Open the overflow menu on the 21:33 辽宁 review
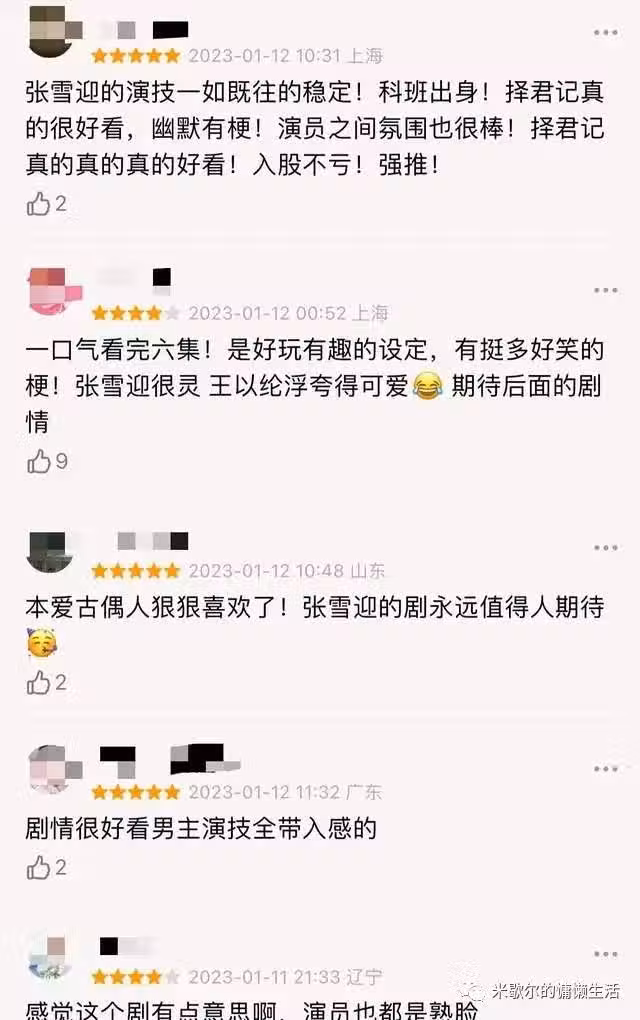Screen dimensions: 640x1020 [x=606, y=954]
